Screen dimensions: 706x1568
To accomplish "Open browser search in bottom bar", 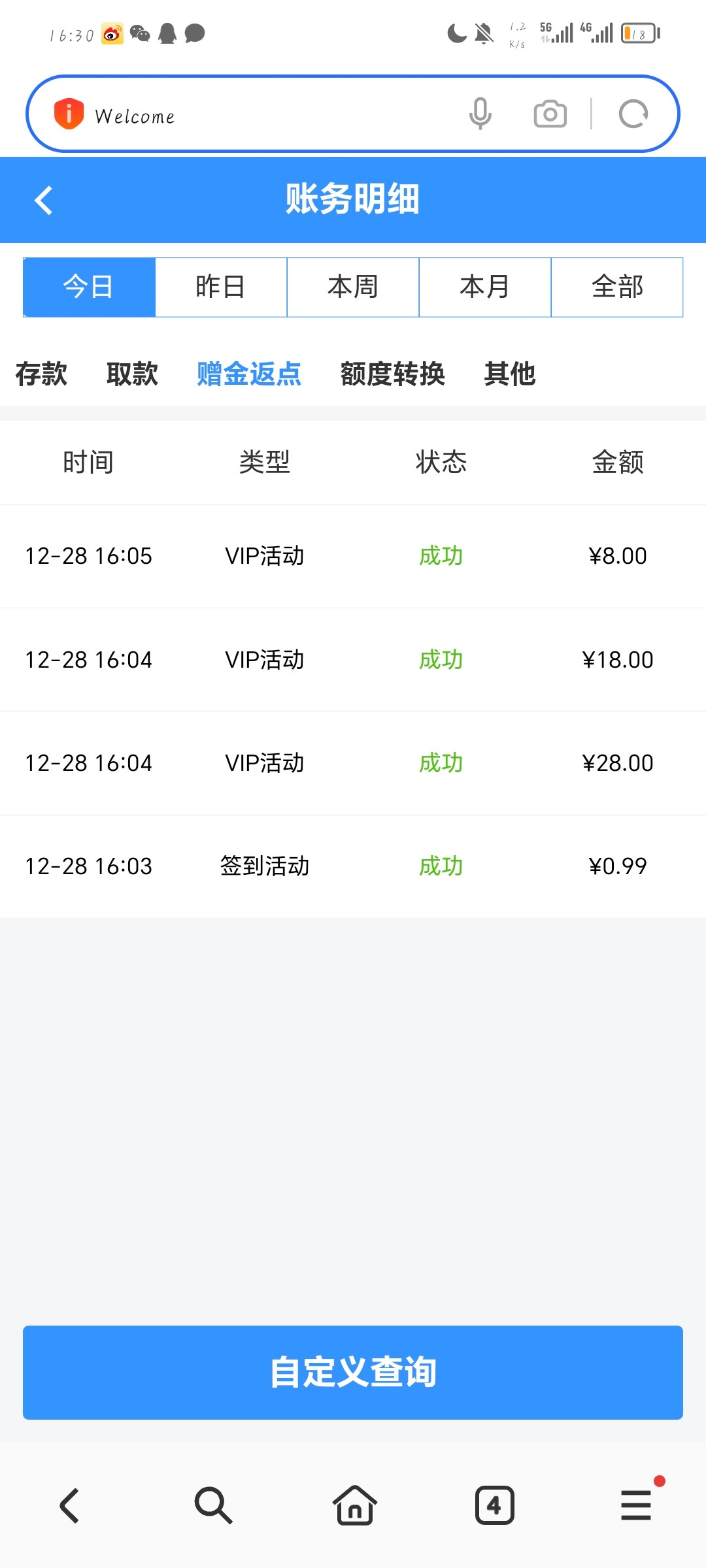I will 213,1505.
